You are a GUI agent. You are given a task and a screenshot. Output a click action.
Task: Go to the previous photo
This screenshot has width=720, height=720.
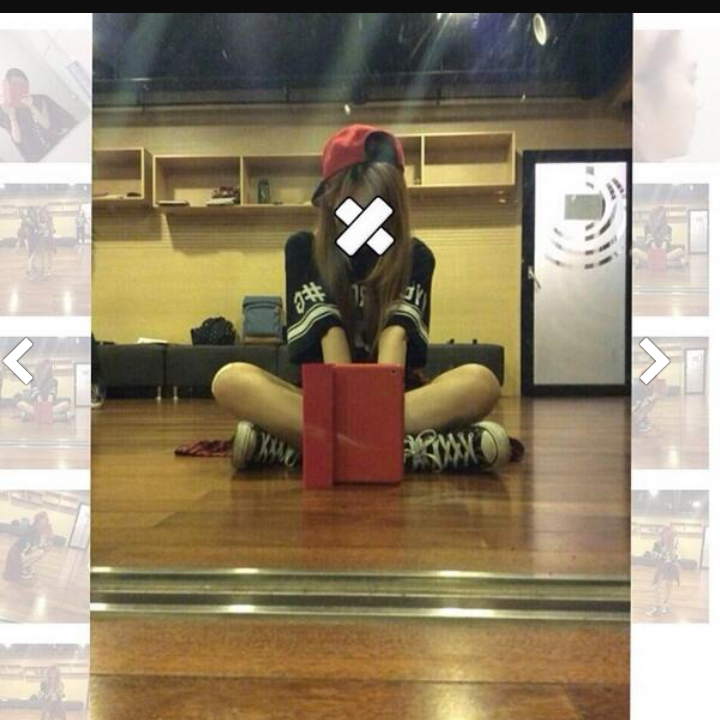coord(18,361)
